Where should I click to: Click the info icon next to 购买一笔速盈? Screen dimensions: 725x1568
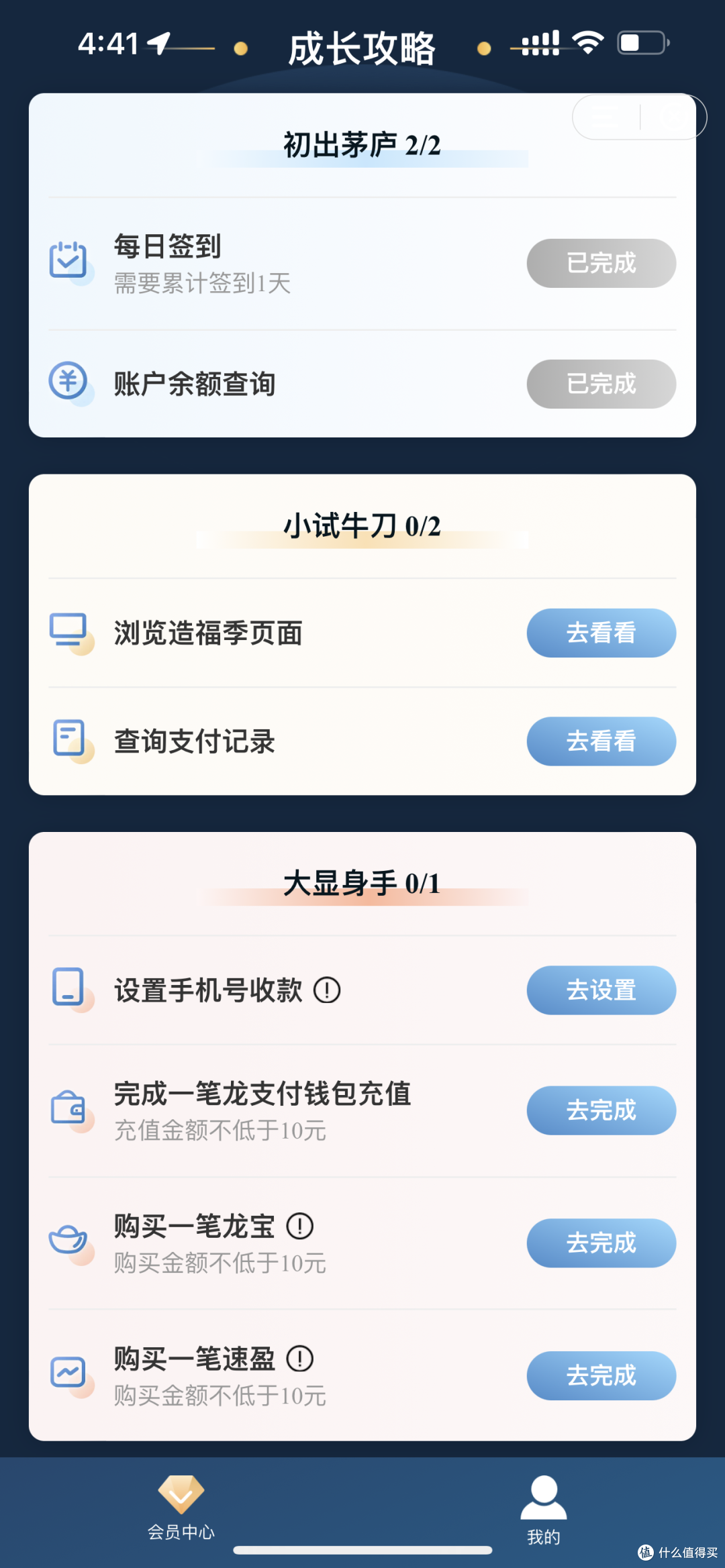pyautogui.click(x=301, y=1357)
